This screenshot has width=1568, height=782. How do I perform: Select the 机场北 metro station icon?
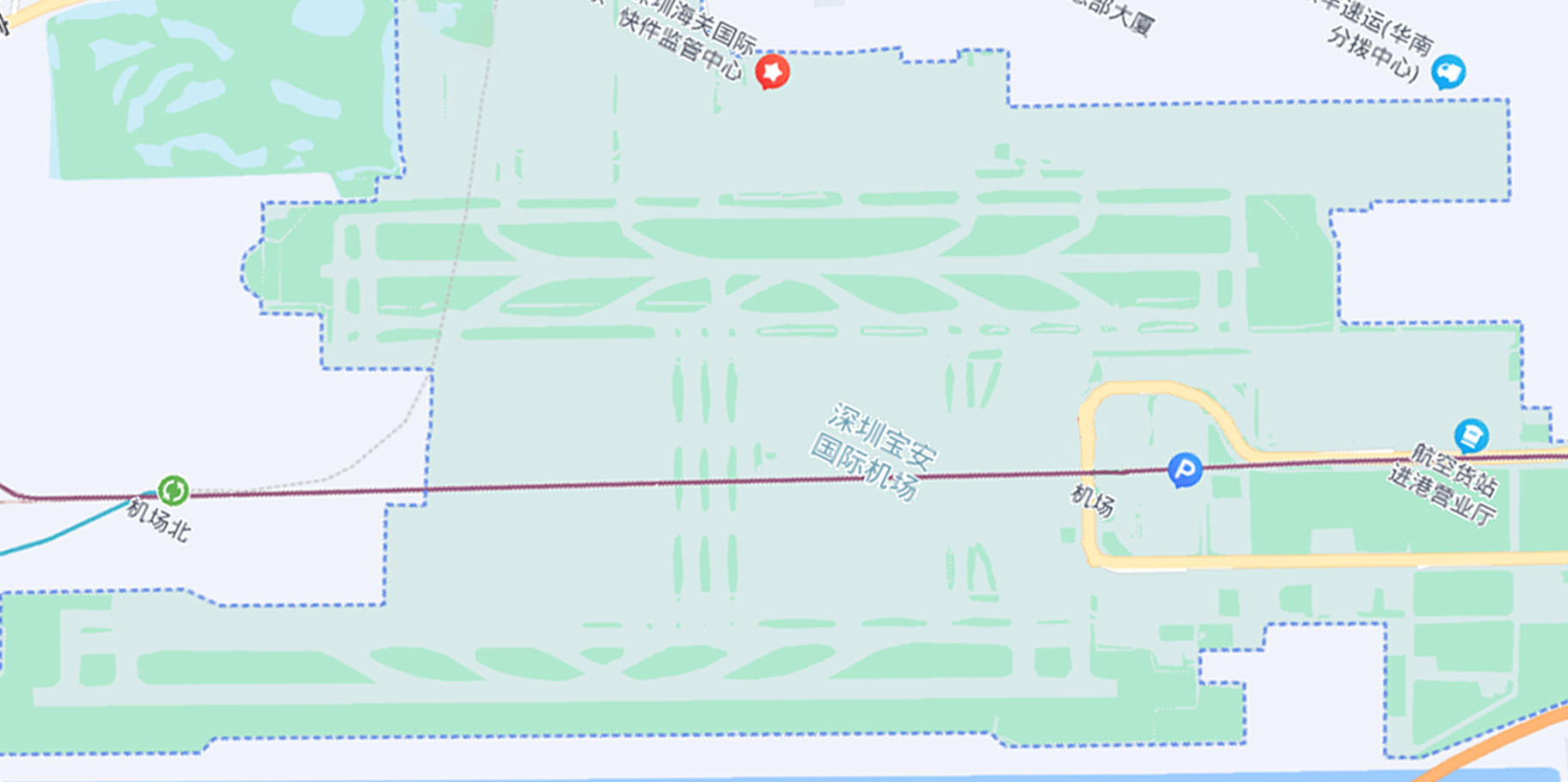[173, 490]
